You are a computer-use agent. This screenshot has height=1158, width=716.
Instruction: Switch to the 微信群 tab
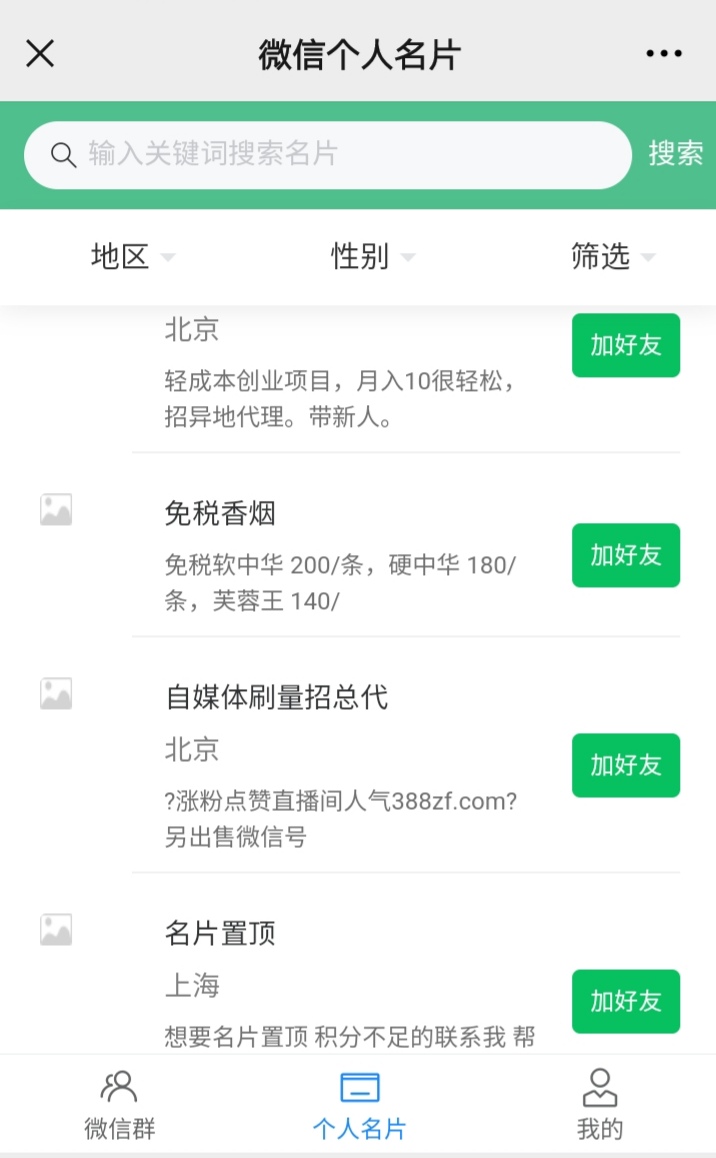(x=120, y=1105)
